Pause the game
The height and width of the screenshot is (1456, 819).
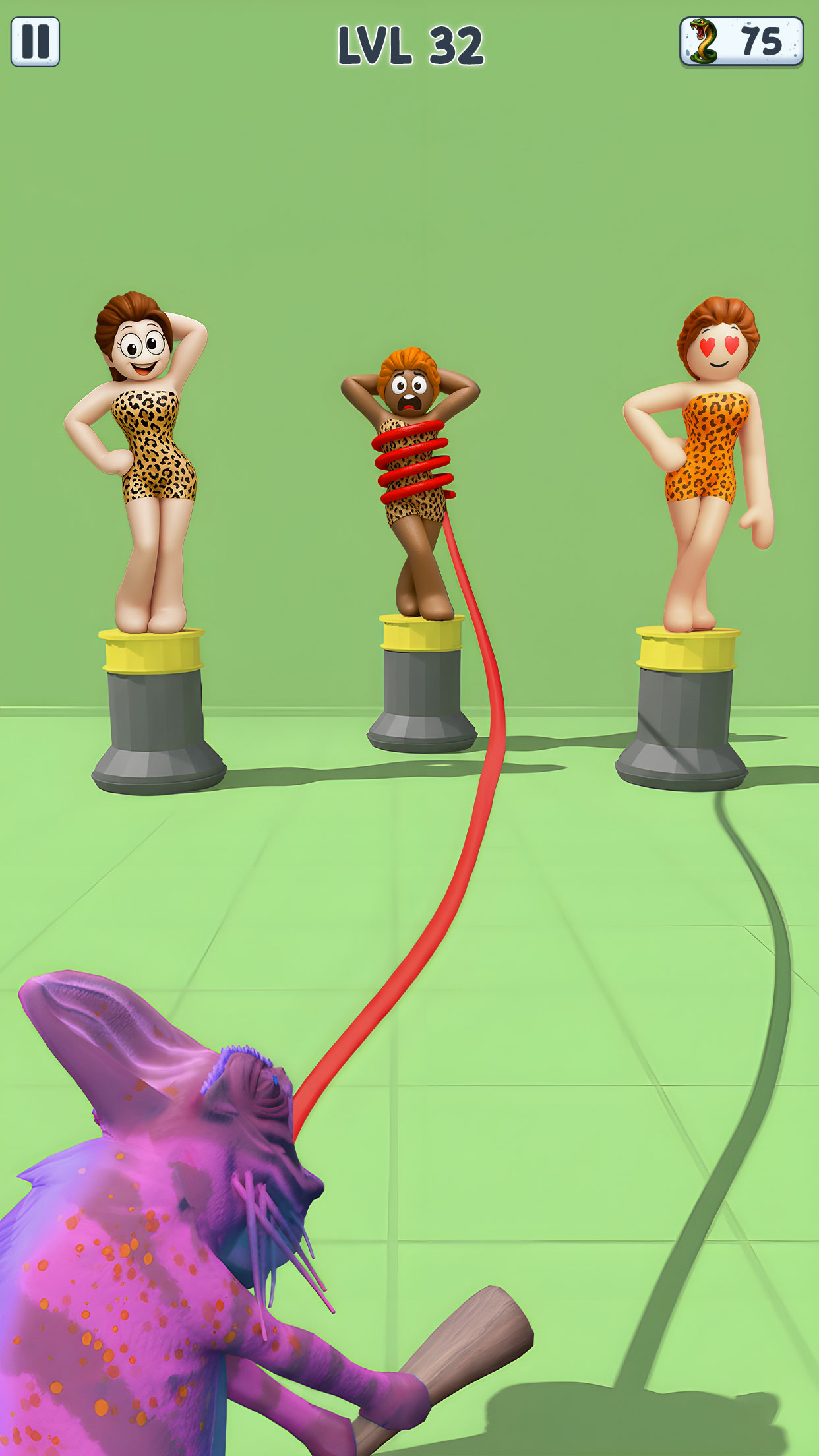coord(35,42)
